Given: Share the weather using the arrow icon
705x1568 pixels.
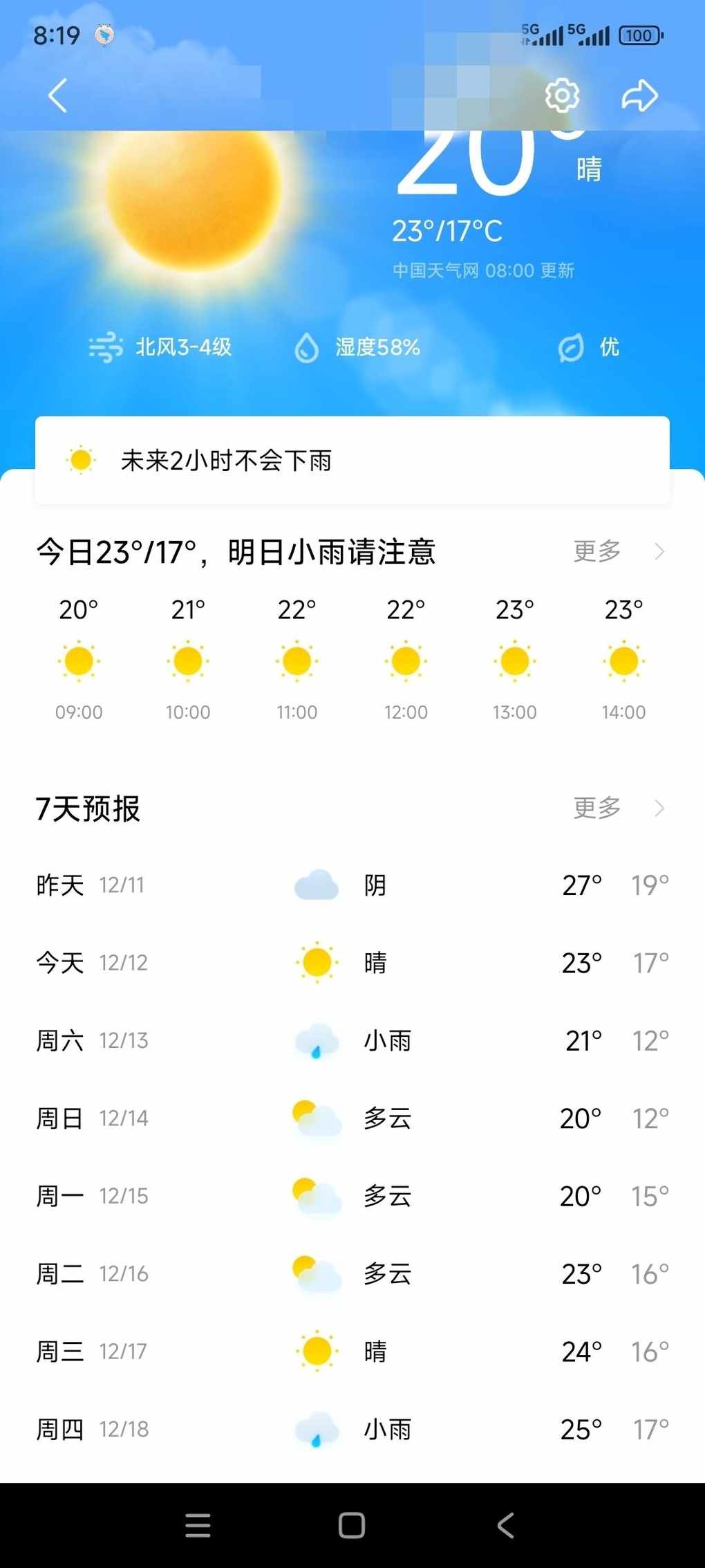Looking at the screenshot, I should coord(639,95).
